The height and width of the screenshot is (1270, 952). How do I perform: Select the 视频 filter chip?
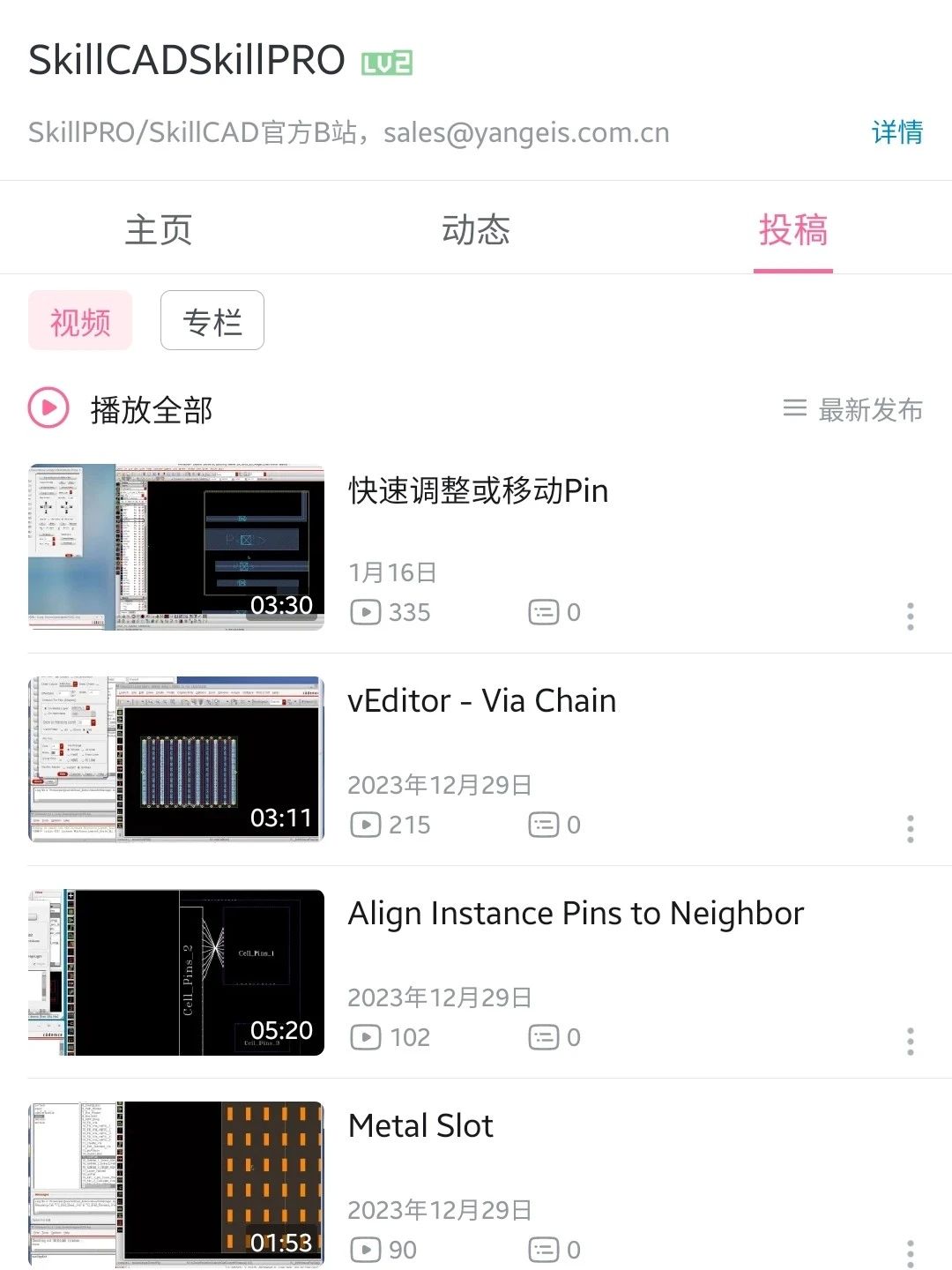tap(80, 320)
